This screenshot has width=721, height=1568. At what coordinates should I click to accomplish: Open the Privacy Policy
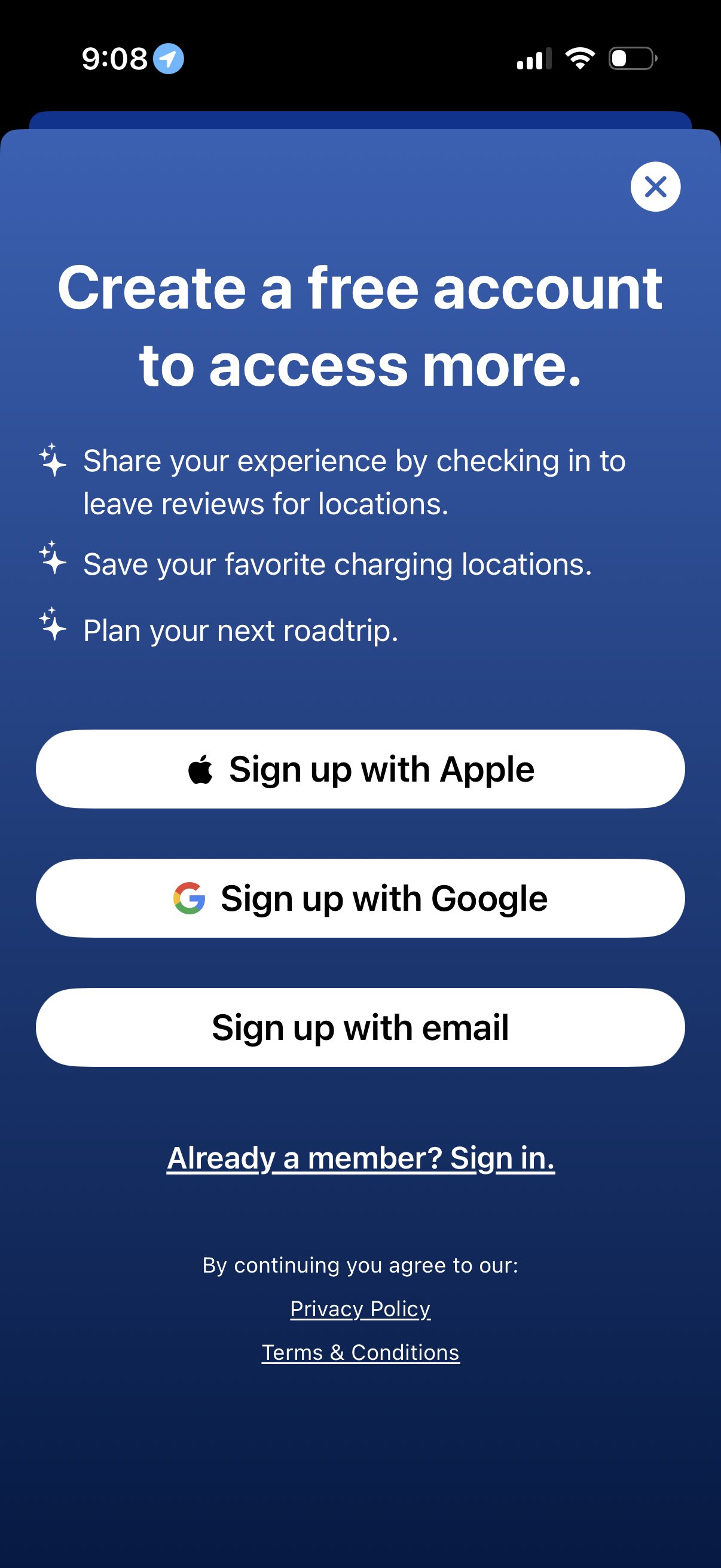click(x=360, y=1308)
